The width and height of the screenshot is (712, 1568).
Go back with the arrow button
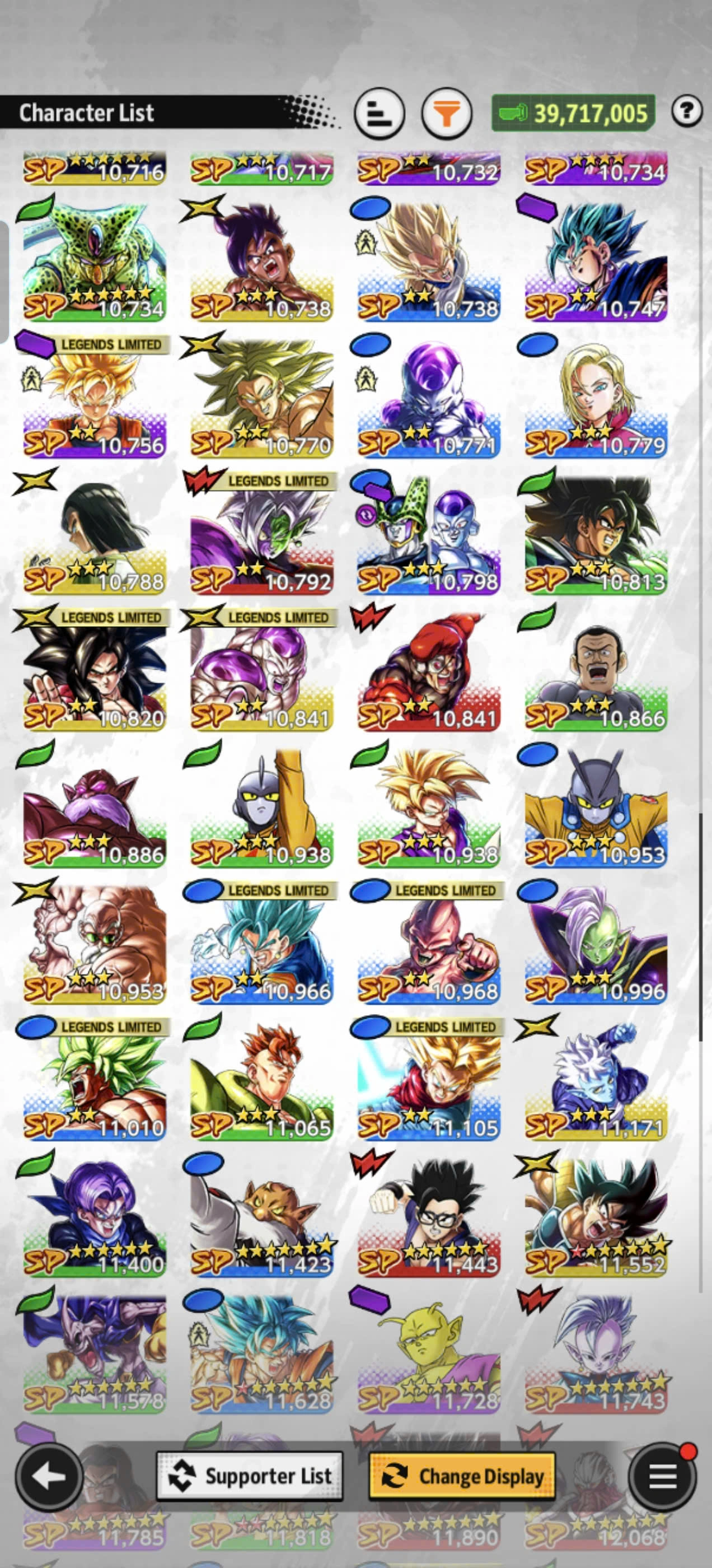click(49, 1476)
